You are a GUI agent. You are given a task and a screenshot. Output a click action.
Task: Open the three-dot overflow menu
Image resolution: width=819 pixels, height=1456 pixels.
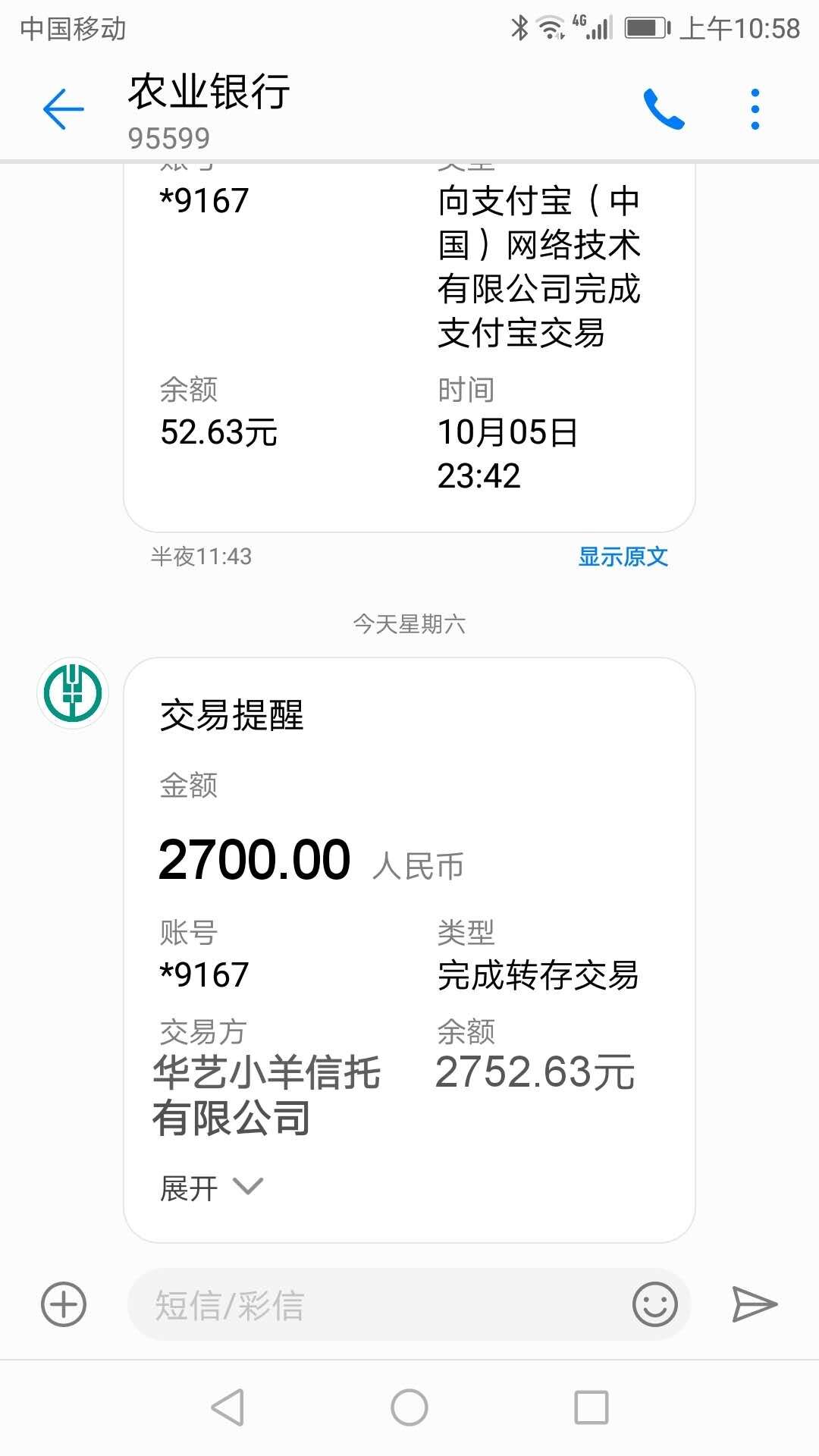[x=755, y=109]
